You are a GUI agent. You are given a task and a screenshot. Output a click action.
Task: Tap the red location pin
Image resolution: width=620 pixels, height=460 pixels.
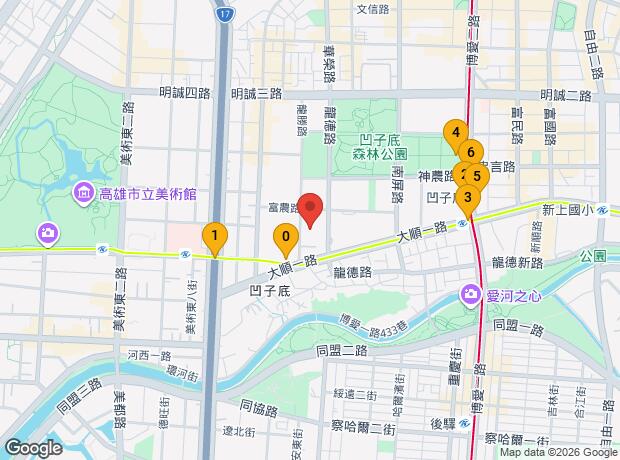click(x=312, y=210)
